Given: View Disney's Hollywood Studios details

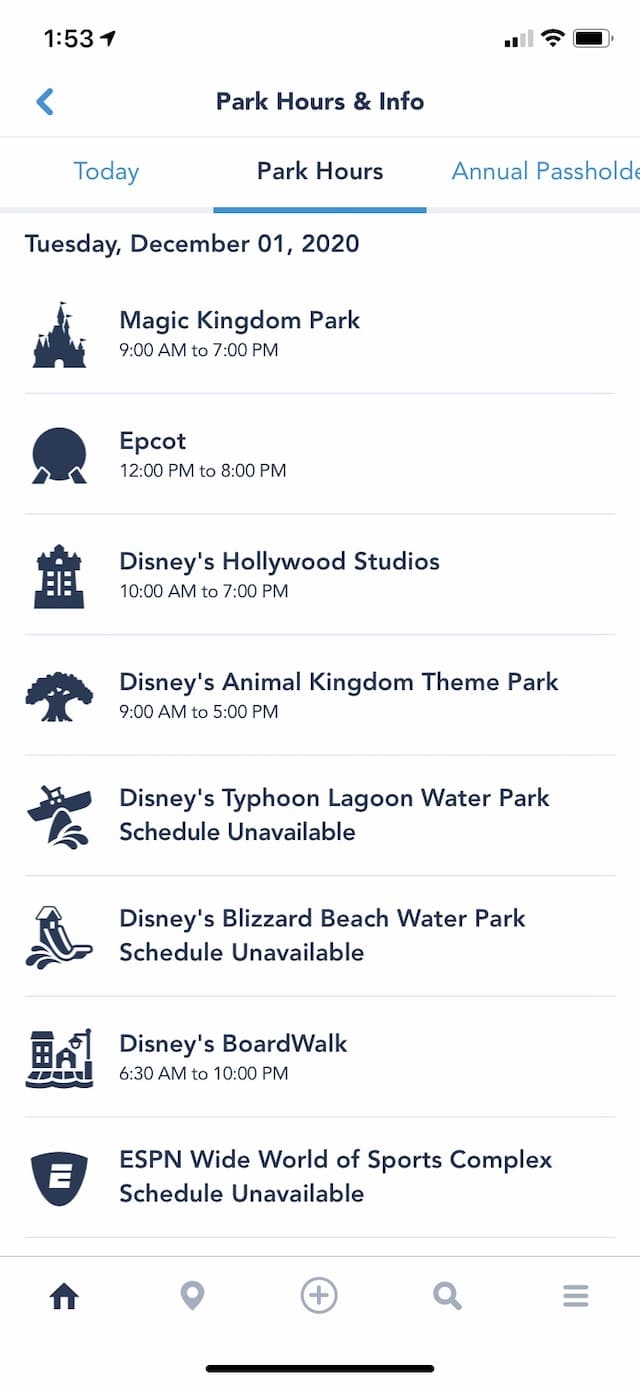Looking at the screenshot, I should click(320, 575).
